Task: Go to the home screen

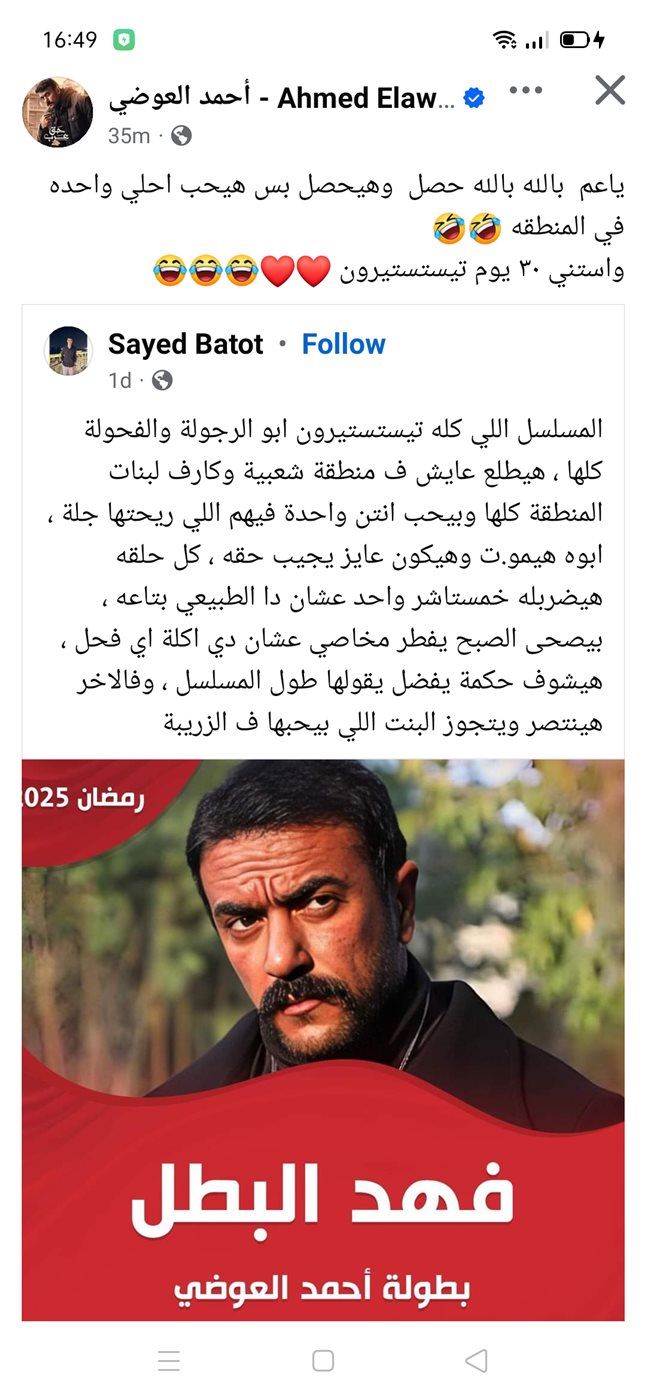Action: [323, 1360]
